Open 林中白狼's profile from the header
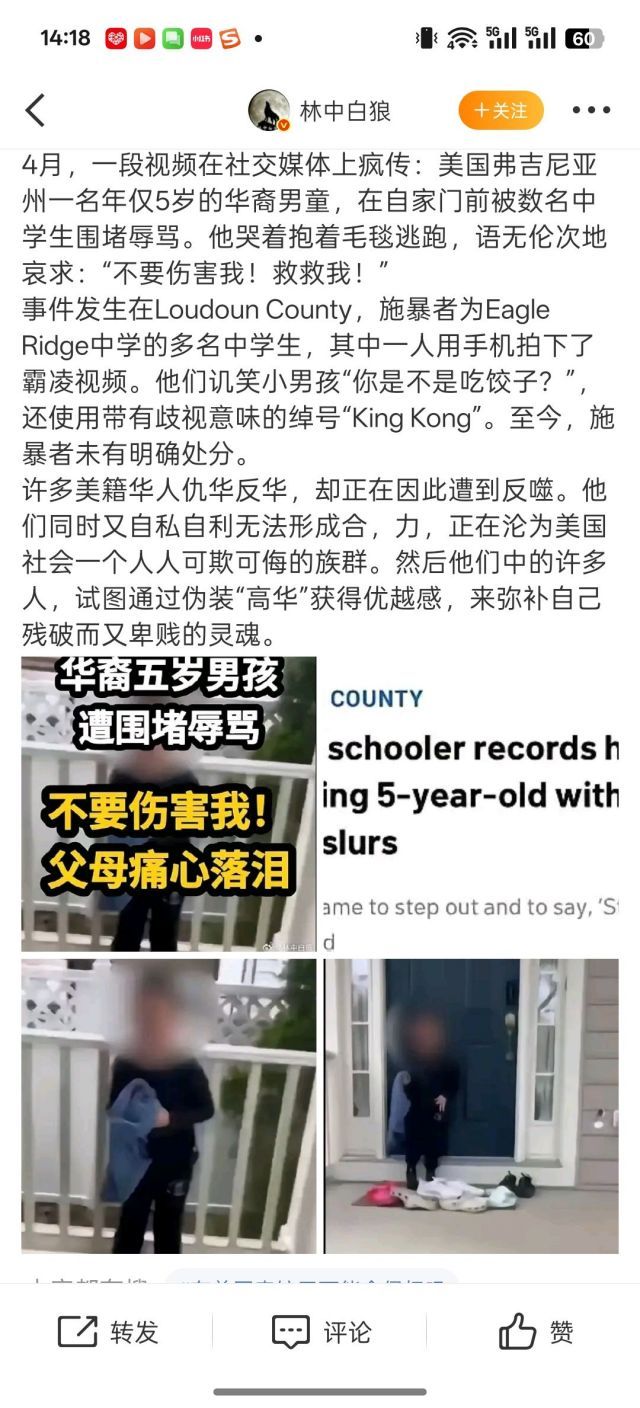640x1408 pixels. (319, 110)
